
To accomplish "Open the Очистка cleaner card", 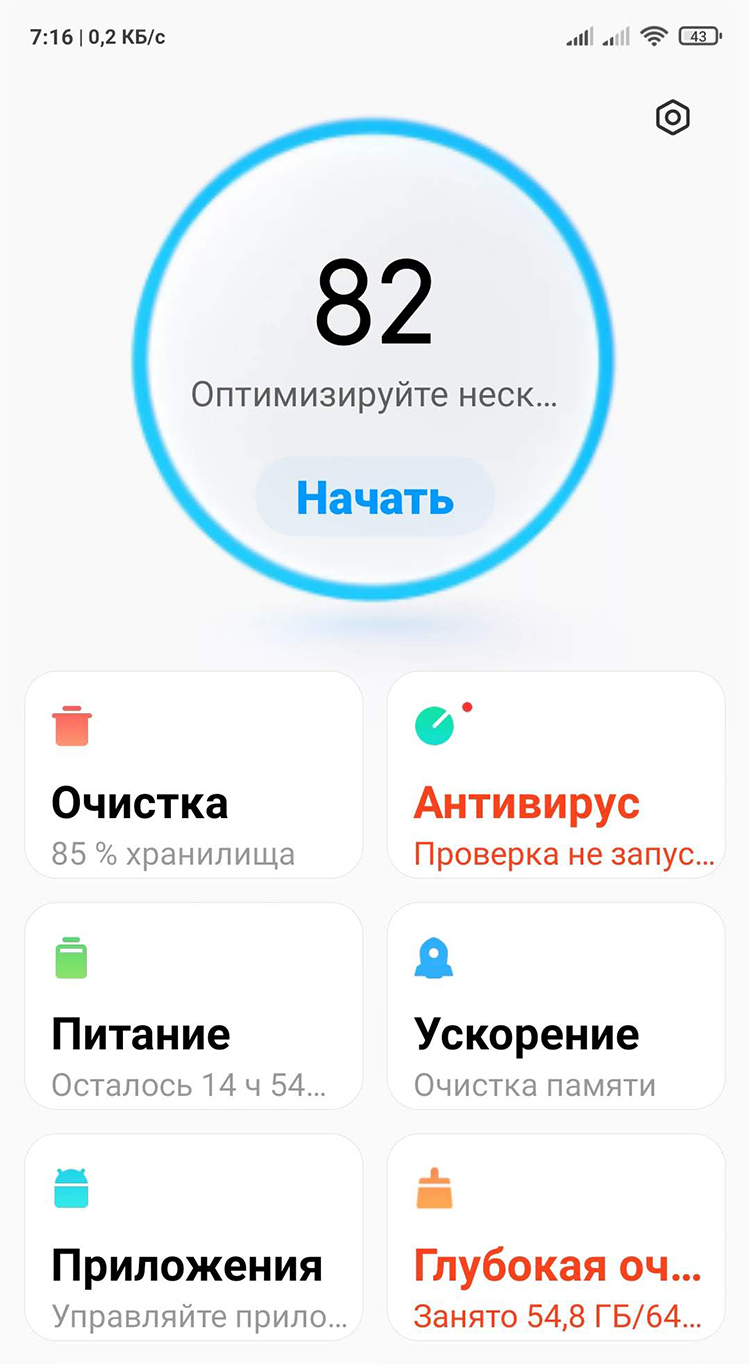I will point(193,775).
